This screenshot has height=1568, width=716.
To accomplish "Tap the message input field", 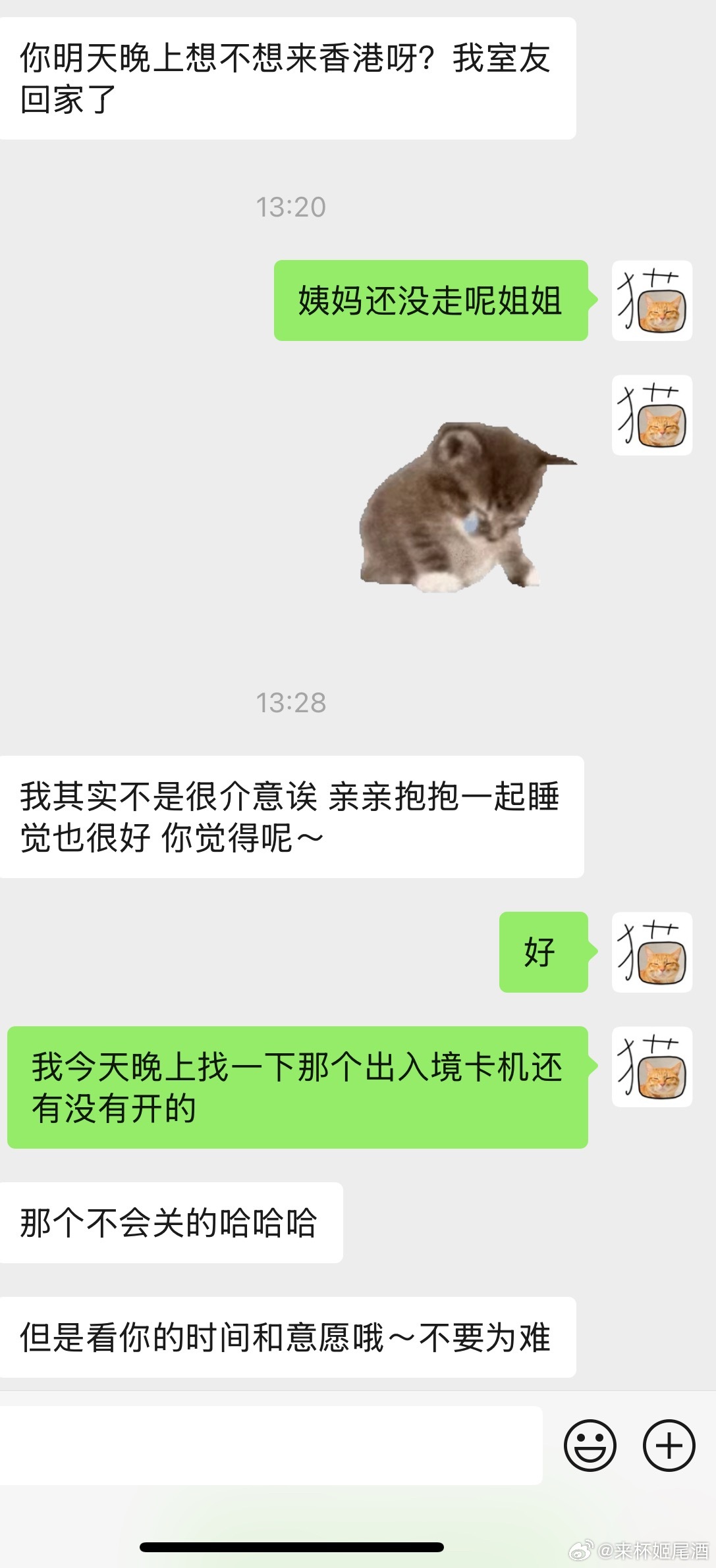I will (x=270, y=1445).
